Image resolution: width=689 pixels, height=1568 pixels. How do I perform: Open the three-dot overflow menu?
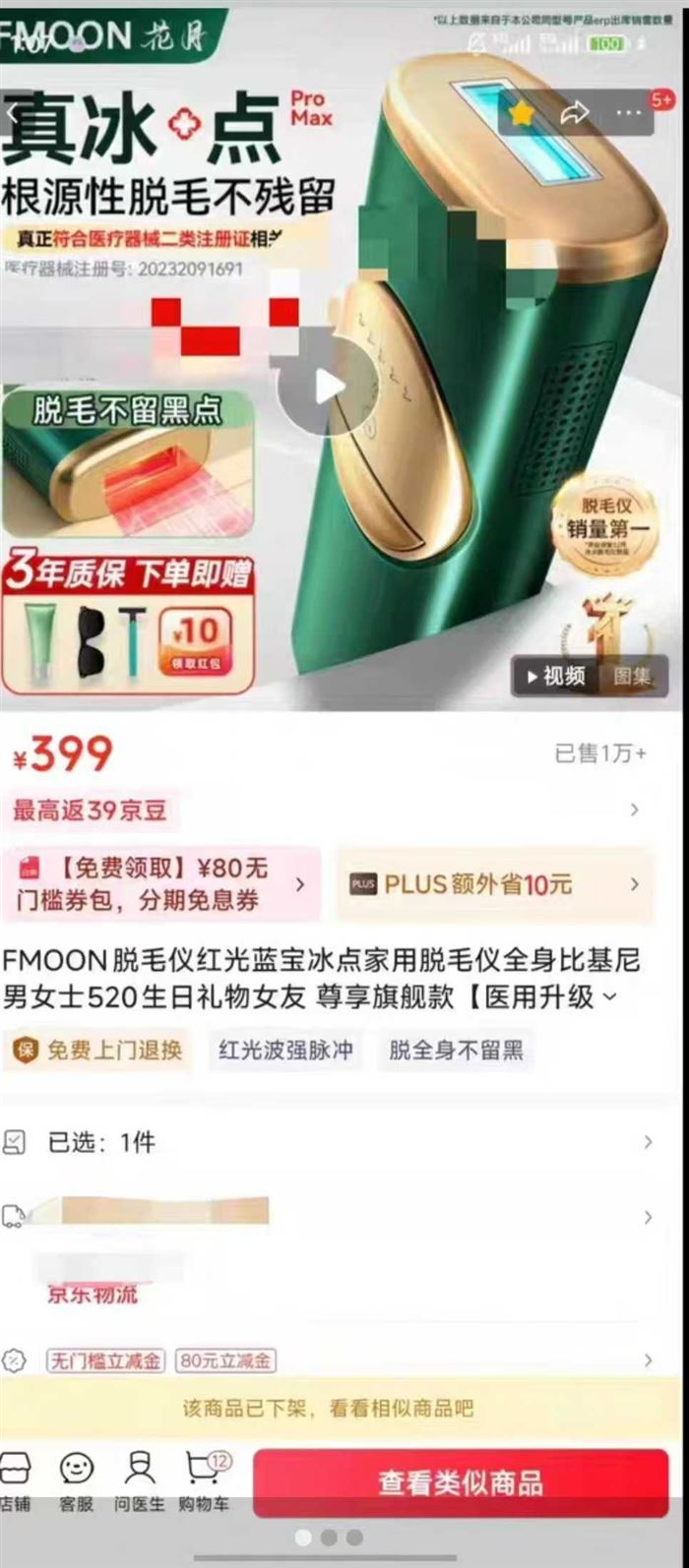(x=628, y=113)
